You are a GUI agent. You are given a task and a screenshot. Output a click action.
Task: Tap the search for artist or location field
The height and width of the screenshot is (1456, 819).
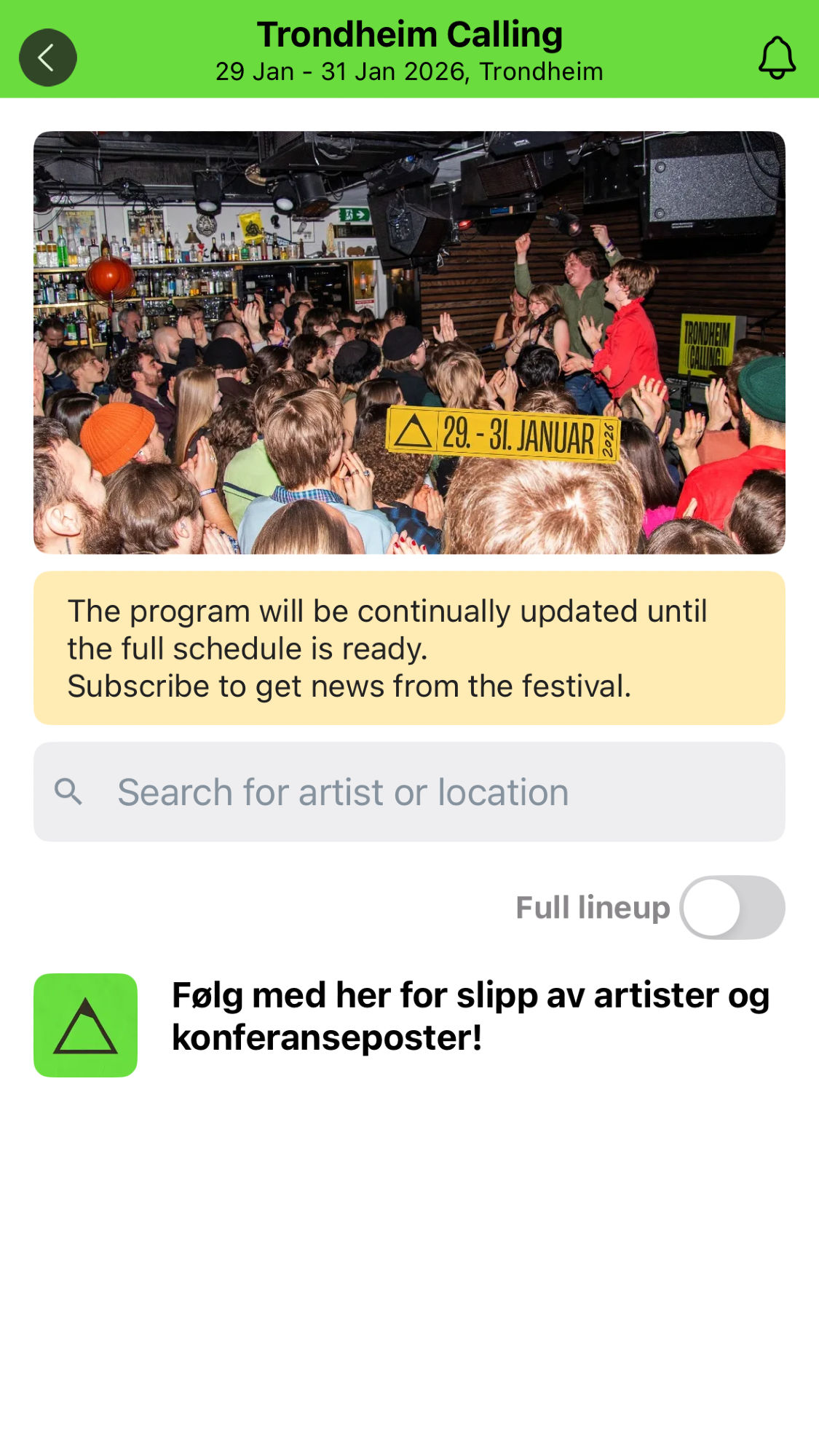pos(409,792)
